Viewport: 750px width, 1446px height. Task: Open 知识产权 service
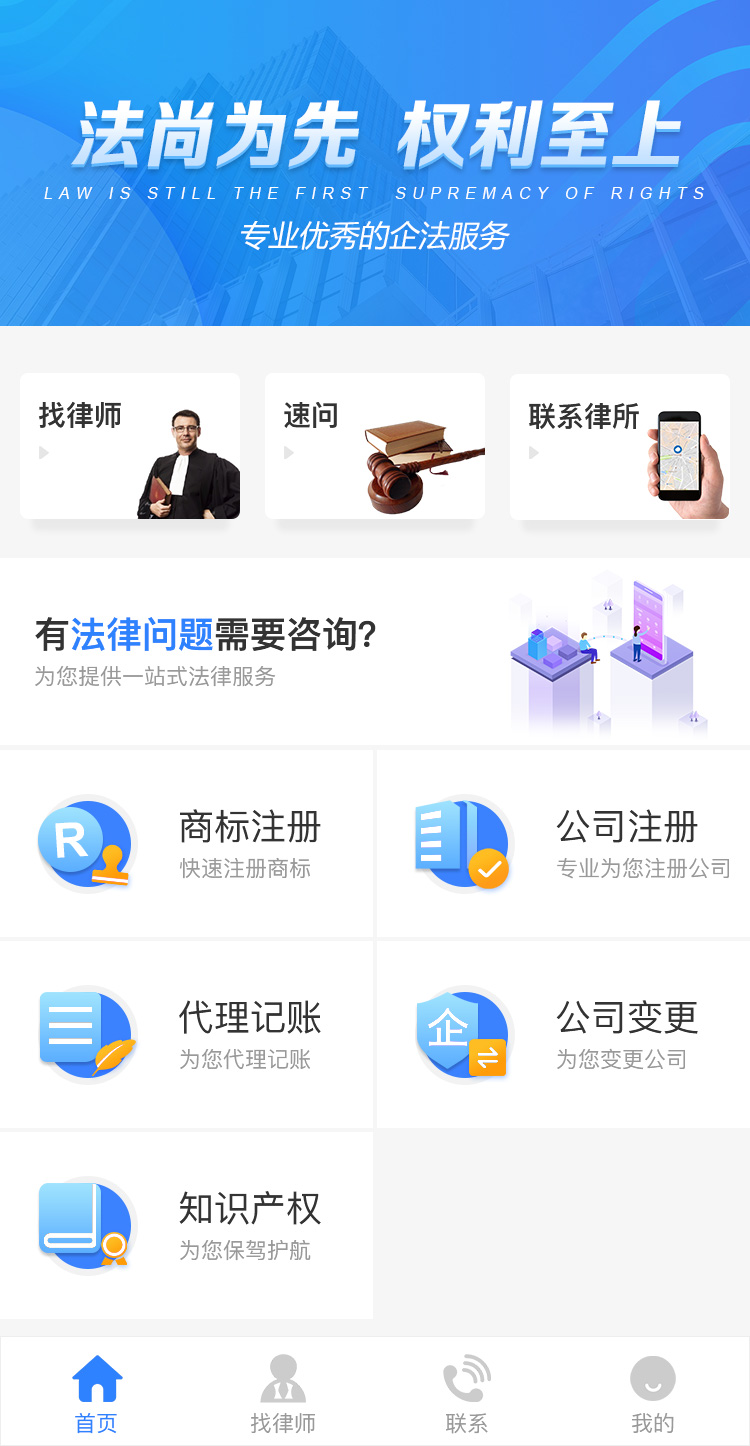pos(186,1225)
